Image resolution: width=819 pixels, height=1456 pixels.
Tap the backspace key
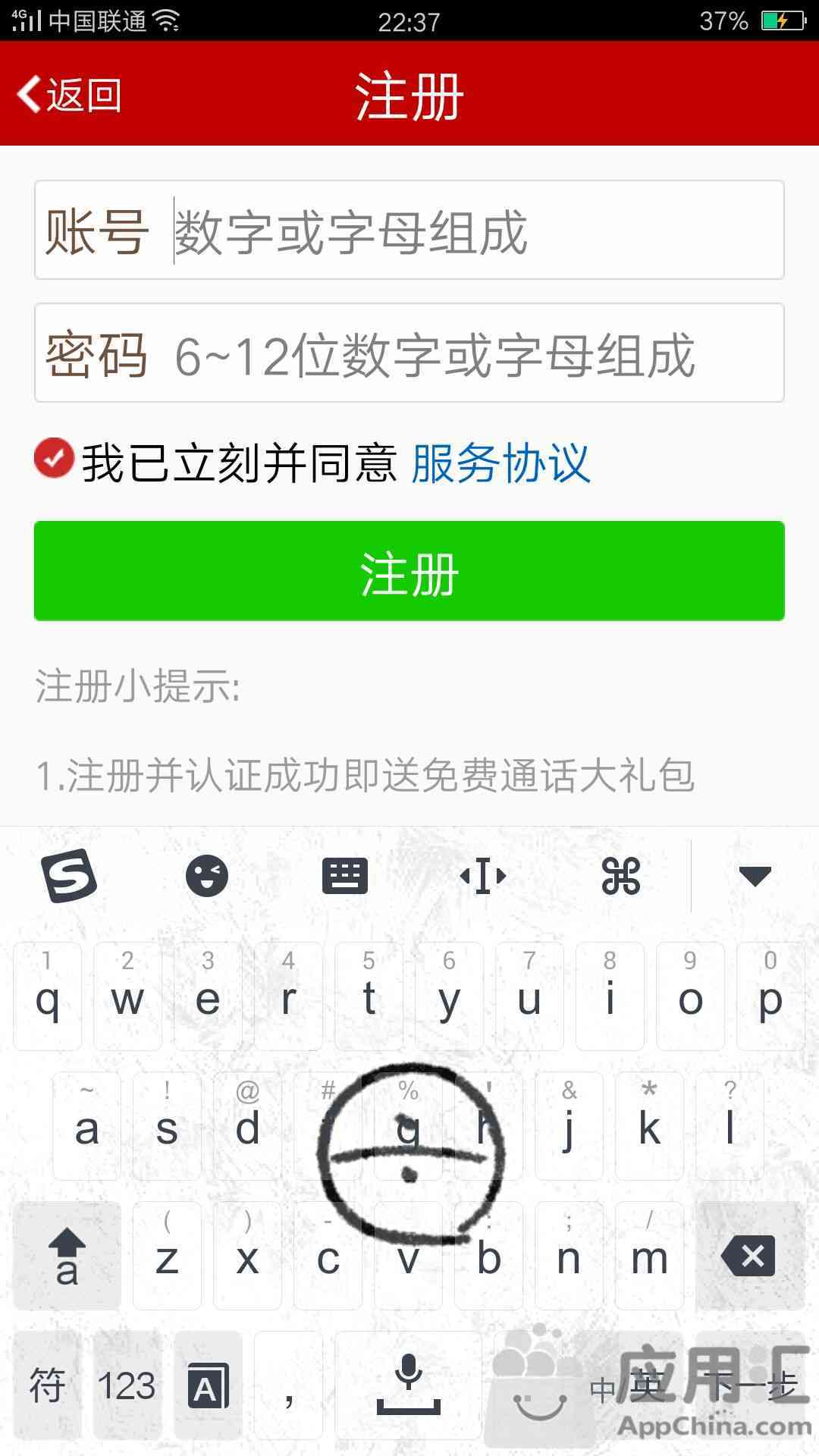pos(750,1257)
